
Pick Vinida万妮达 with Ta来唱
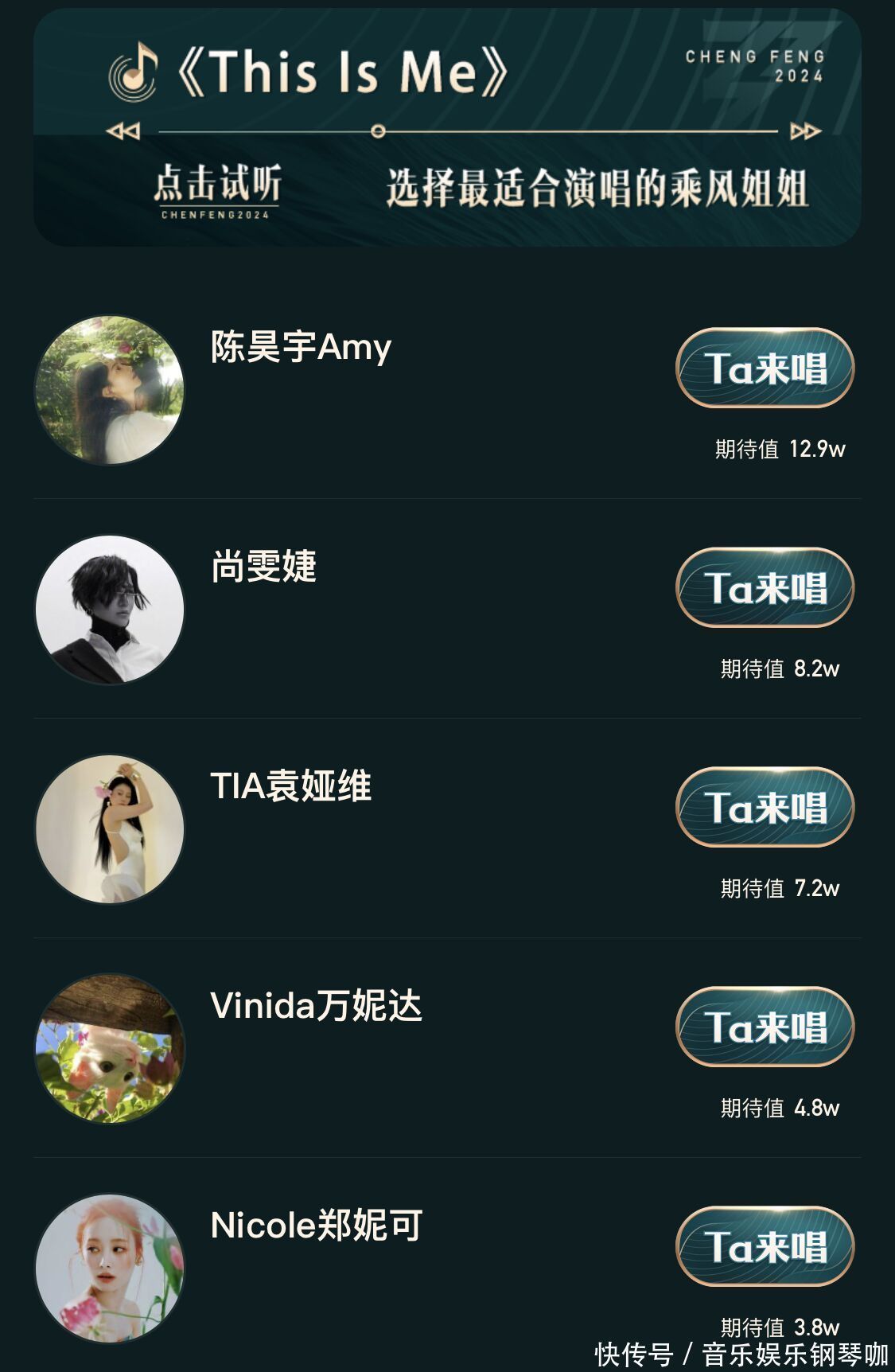765,1027
